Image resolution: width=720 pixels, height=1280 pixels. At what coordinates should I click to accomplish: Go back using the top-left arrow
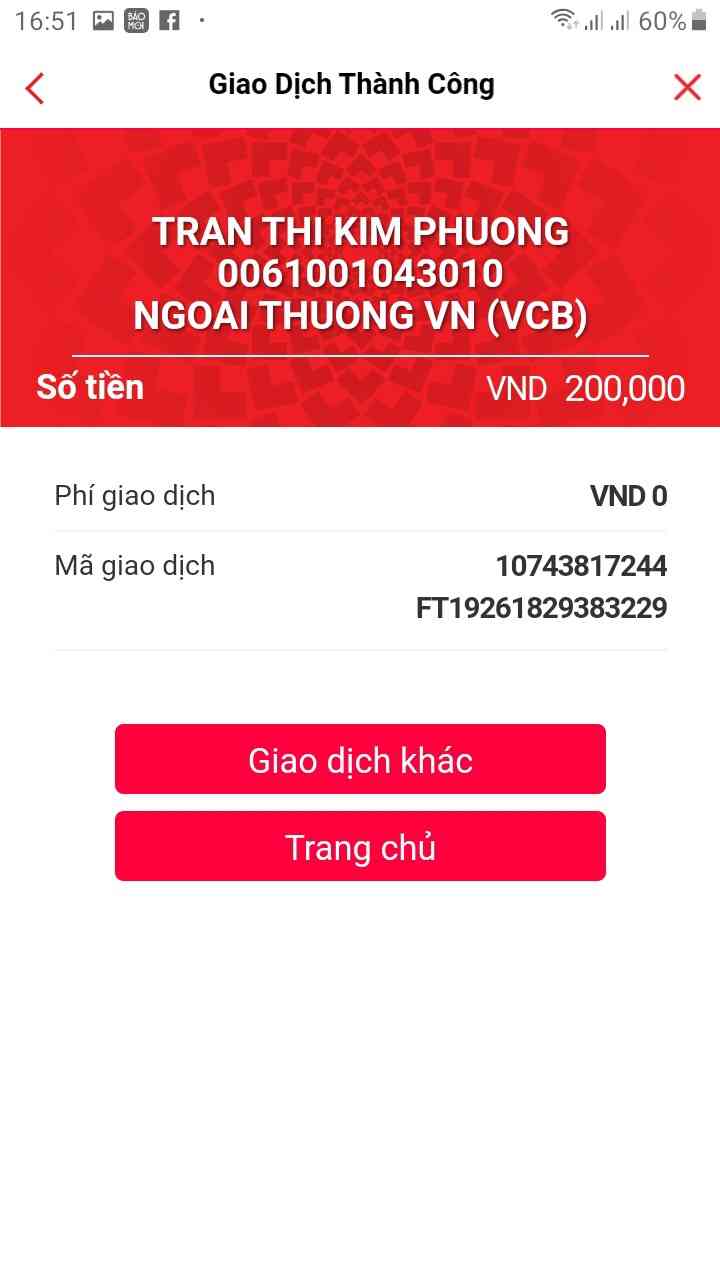[x=35, y=88]
